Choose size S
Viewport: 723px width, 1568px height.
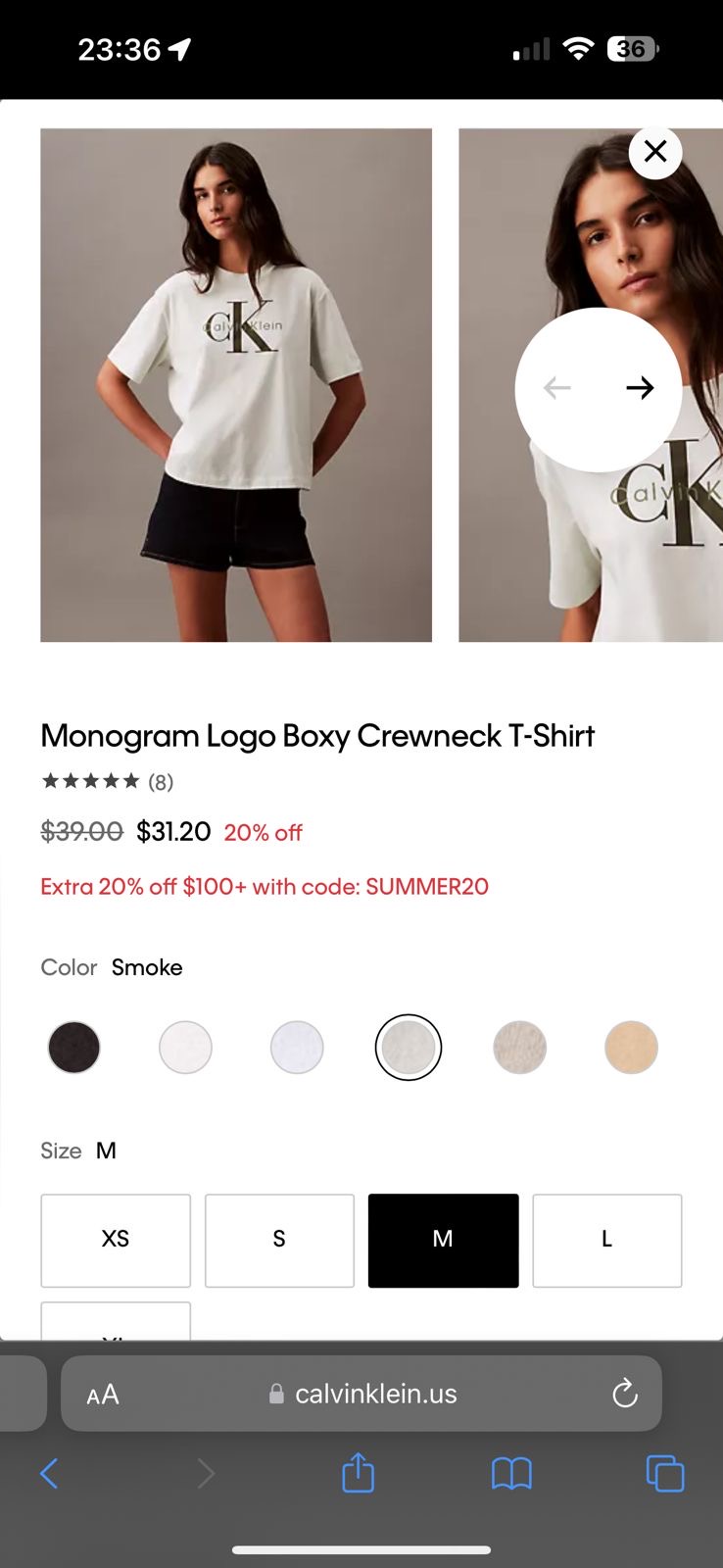279,1240
